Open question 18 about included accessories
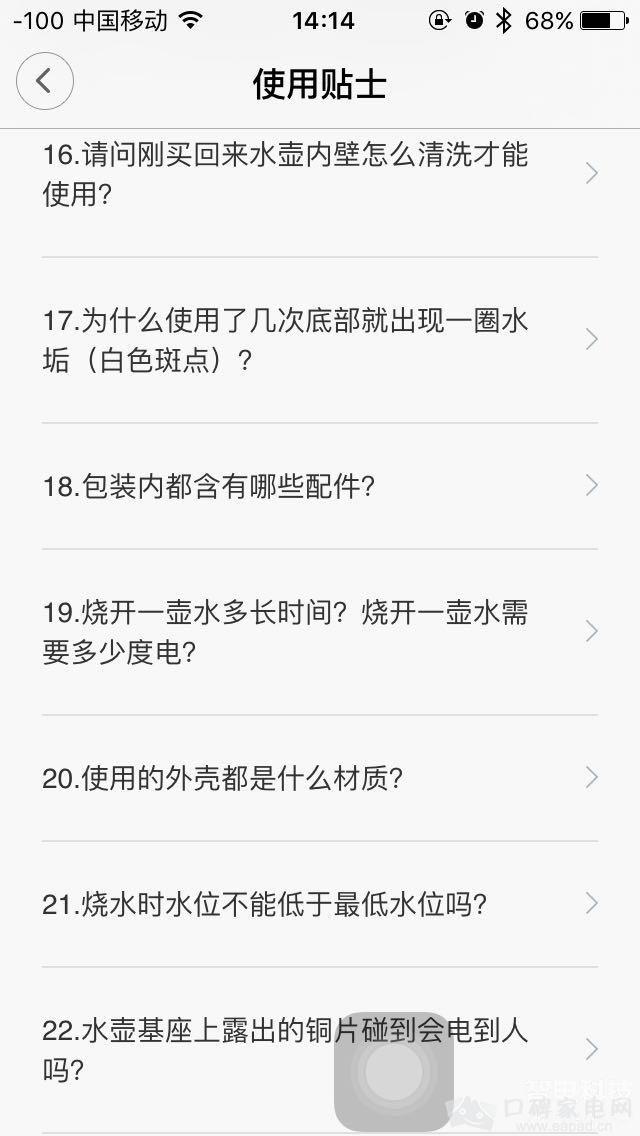The height and width of the screenshot is (1136, 640). point(320,486)
